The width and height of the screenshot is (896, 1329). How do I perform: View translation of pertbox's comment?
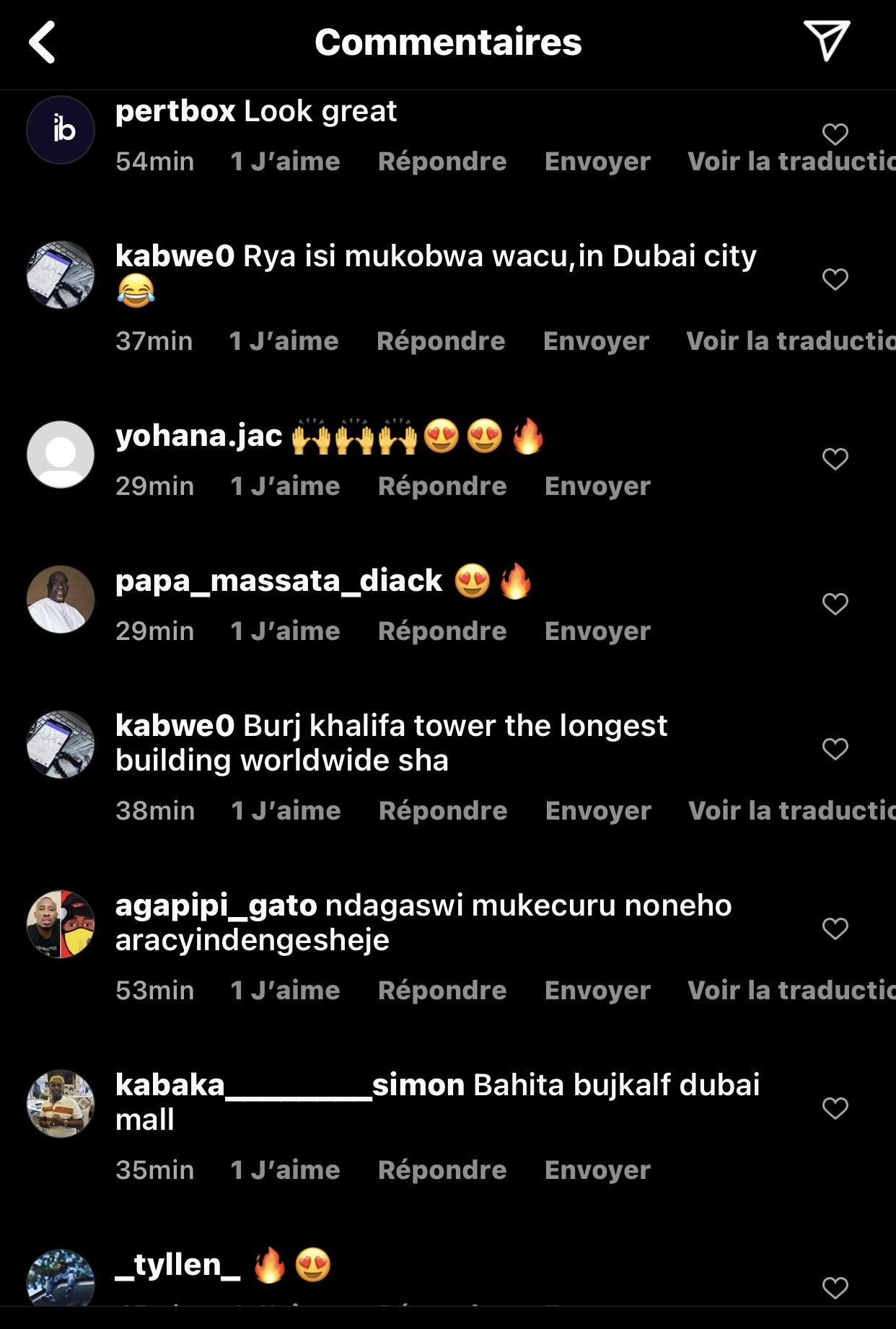coord(791,162)
